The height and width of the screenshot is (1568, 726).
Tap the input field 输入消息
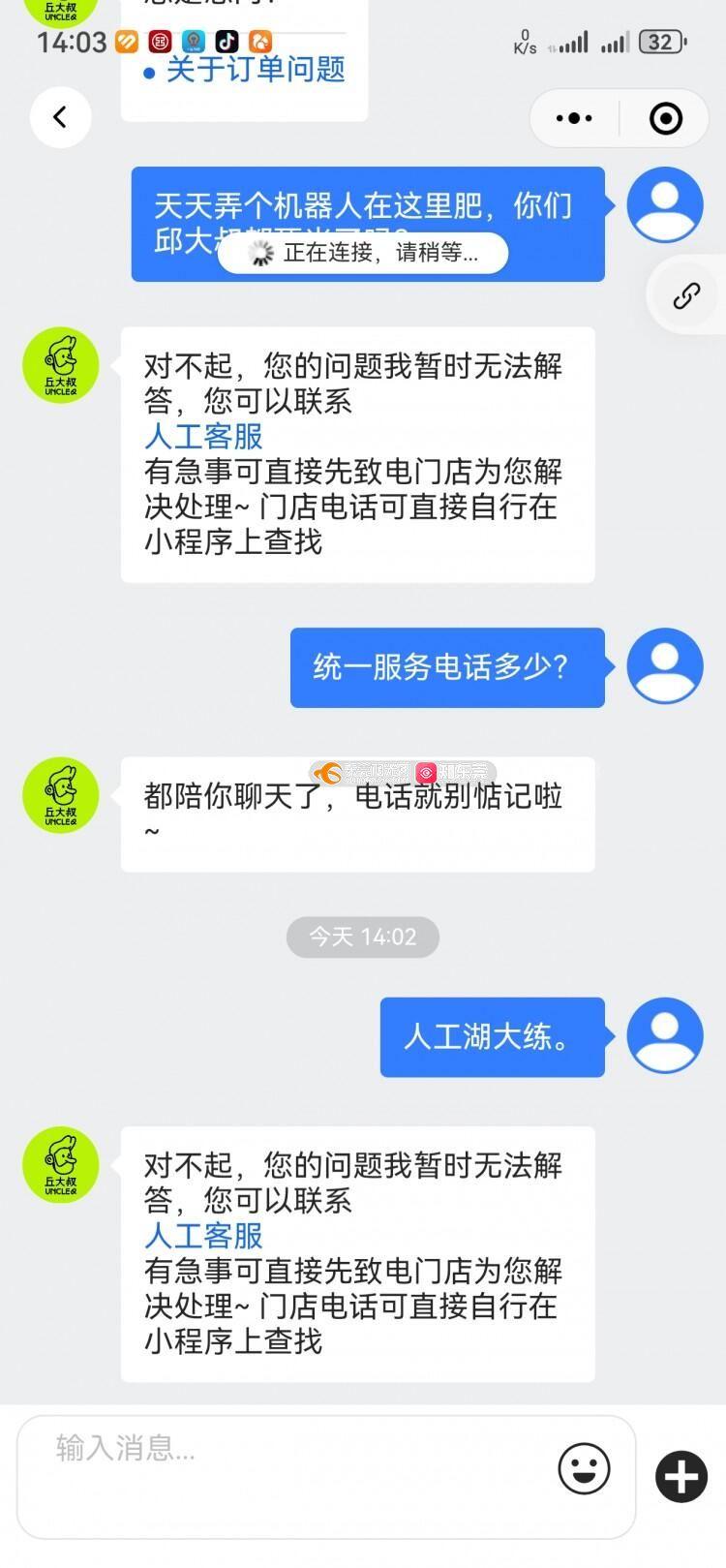point(290,1475)
